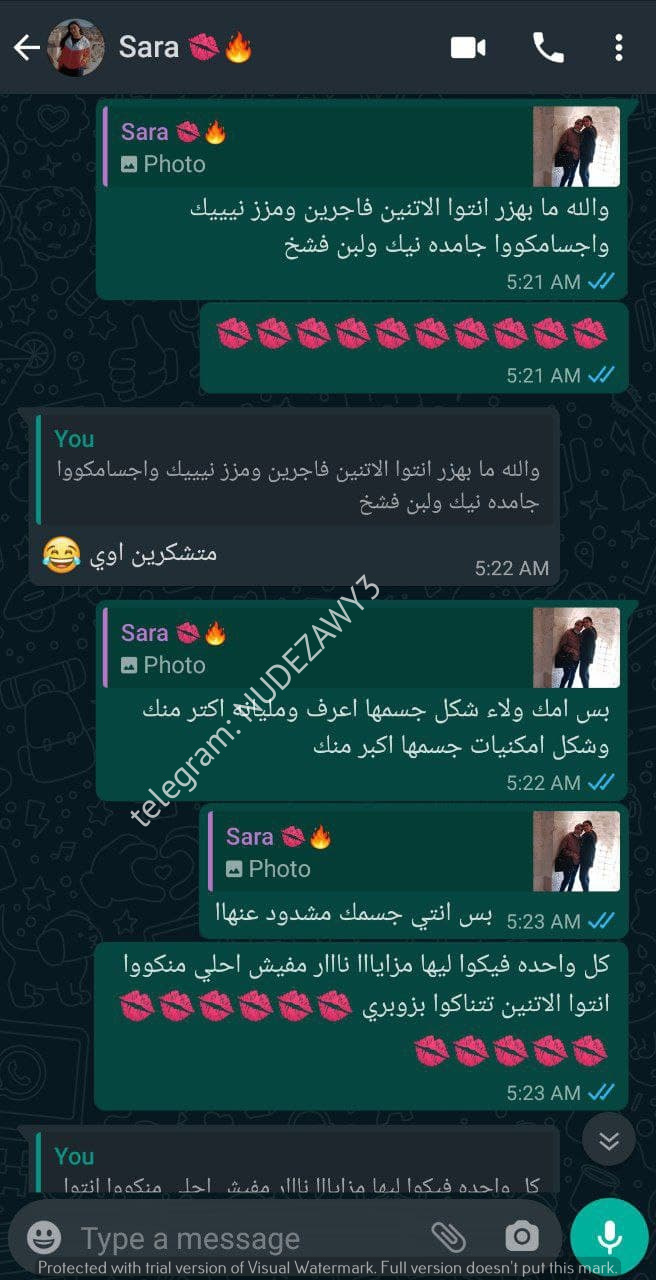The height and width of the screenshot is (1280, 656).
Task: Attach a file with the paperclip
Action: pos(449,1237)
